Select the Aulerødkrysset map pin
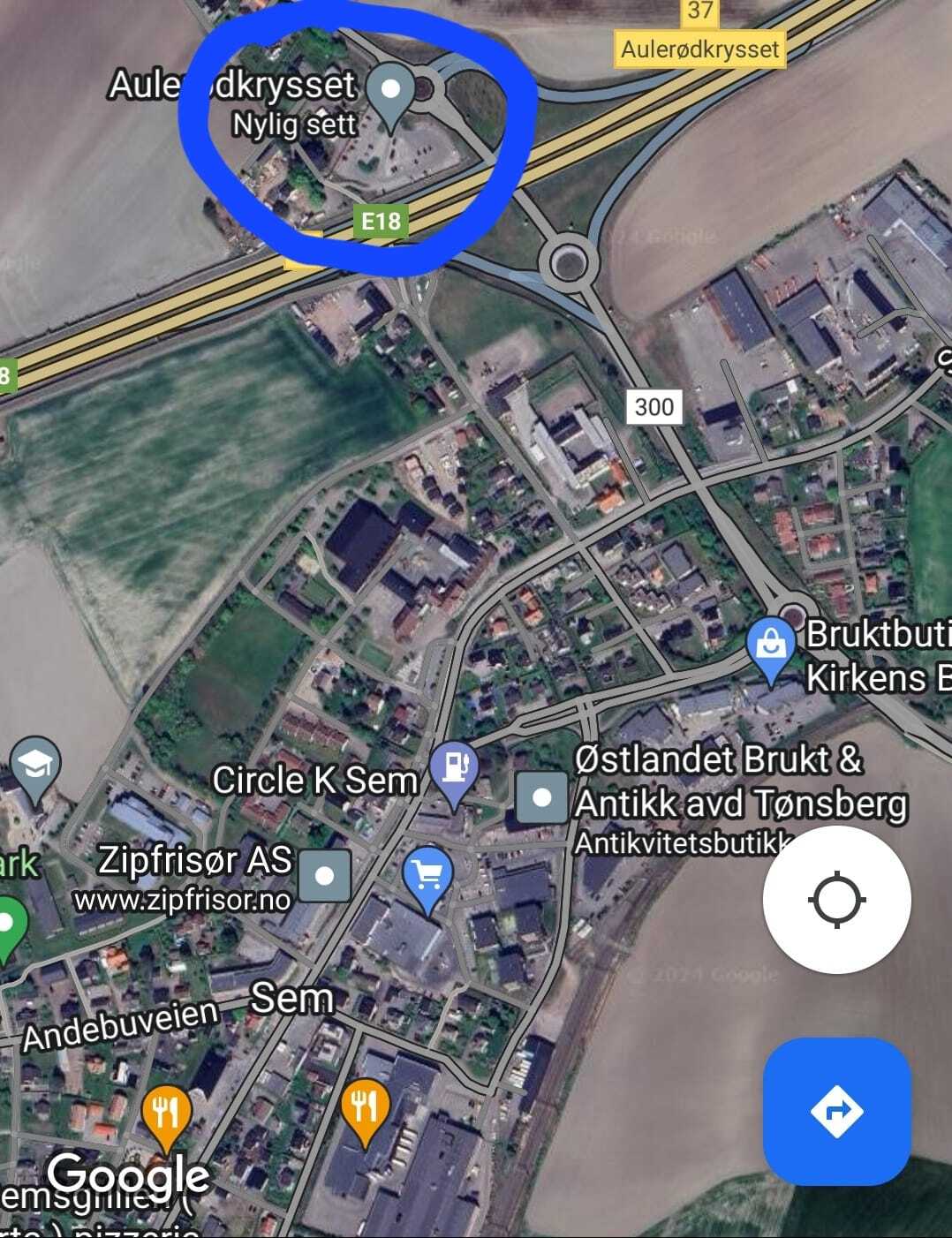952x1238 pixels. 390,90
